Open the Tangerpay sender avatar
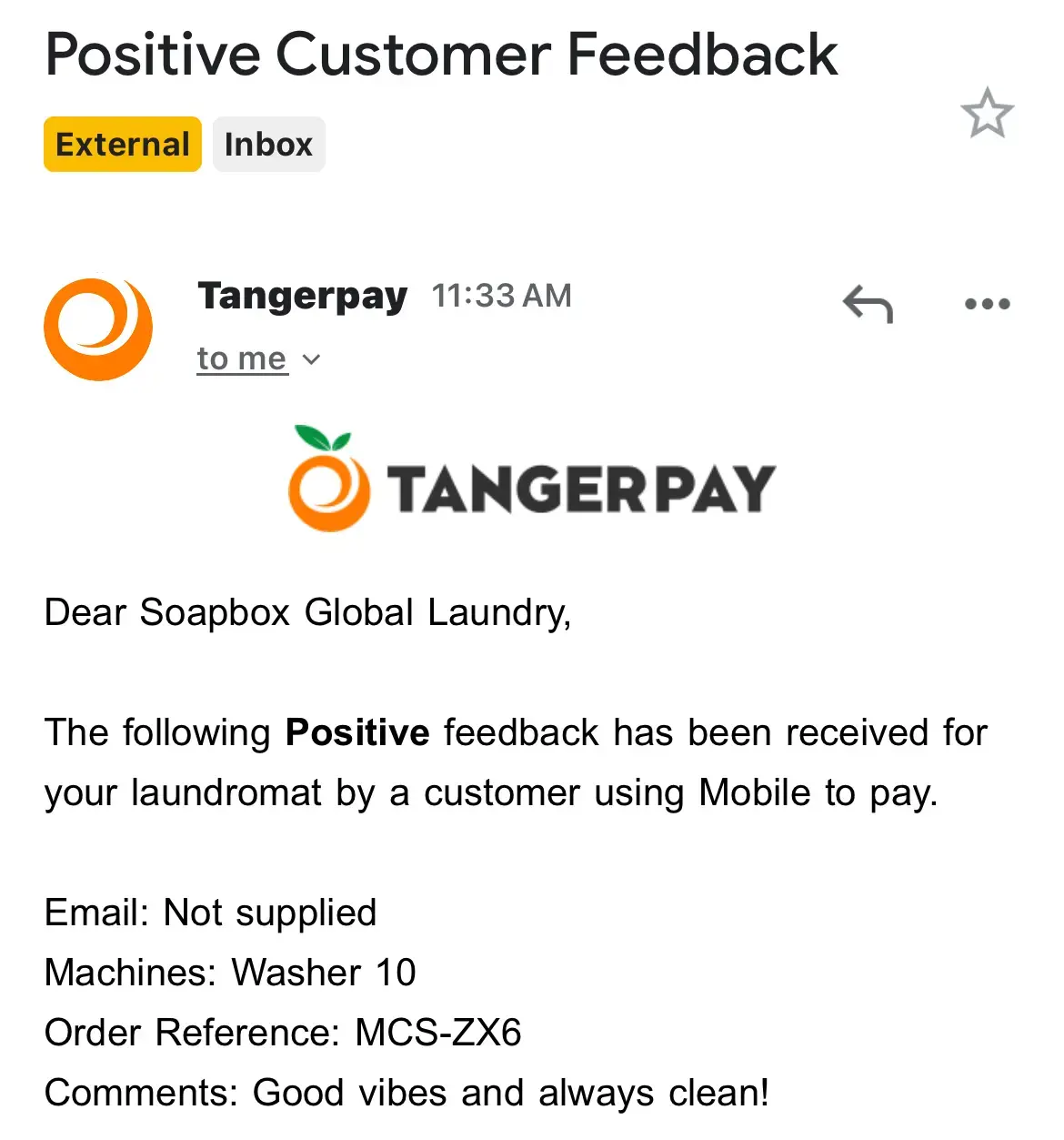This screenshot has width=1064, height=1140. click(98, 328)
